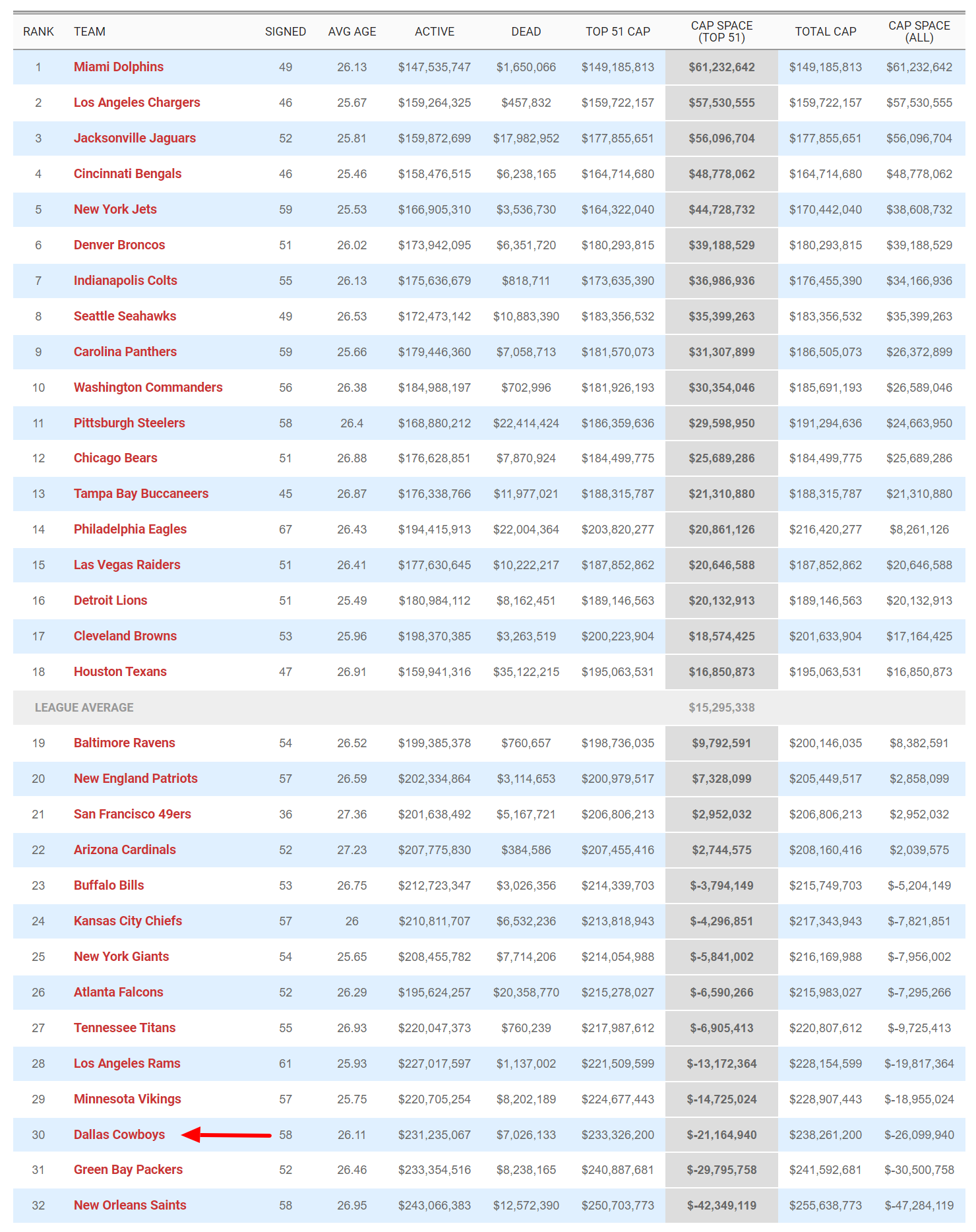Viewport: 976px width, 1232px height.
Task: Select the Baltimore Ravens link
Action: (x=124, y=743)
